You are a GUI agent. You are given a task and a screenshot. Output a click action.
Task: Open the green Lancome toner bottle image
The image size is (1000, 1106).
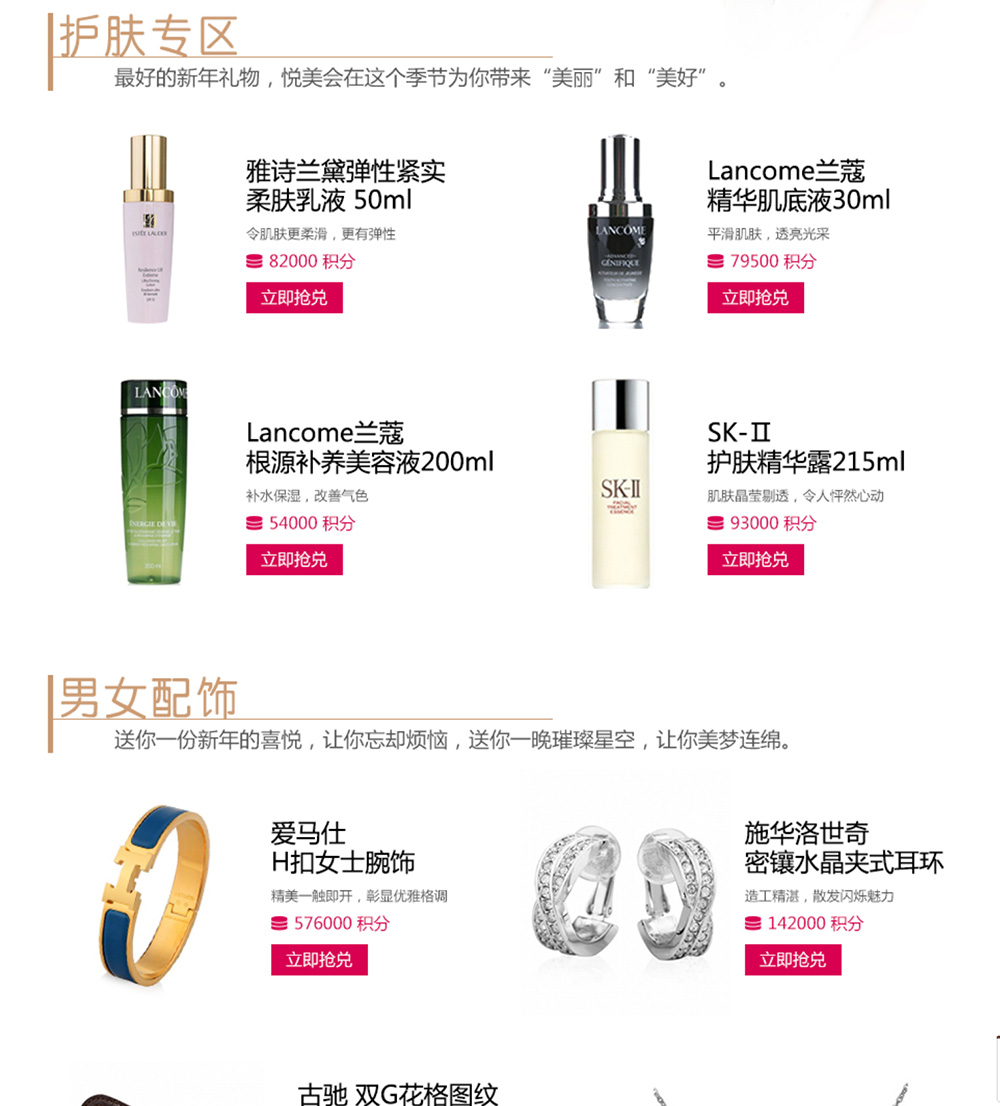click(155, 481)
